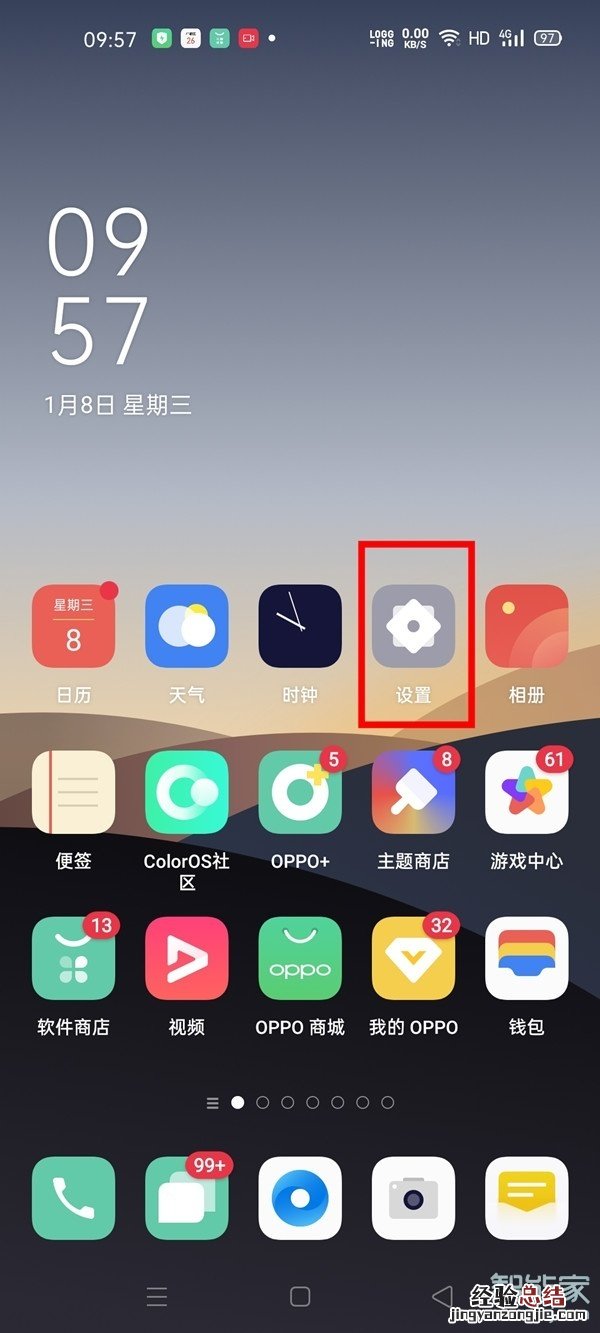Open the 时钟 clock app
This screenshot has height=1333, width=600.
300,626
